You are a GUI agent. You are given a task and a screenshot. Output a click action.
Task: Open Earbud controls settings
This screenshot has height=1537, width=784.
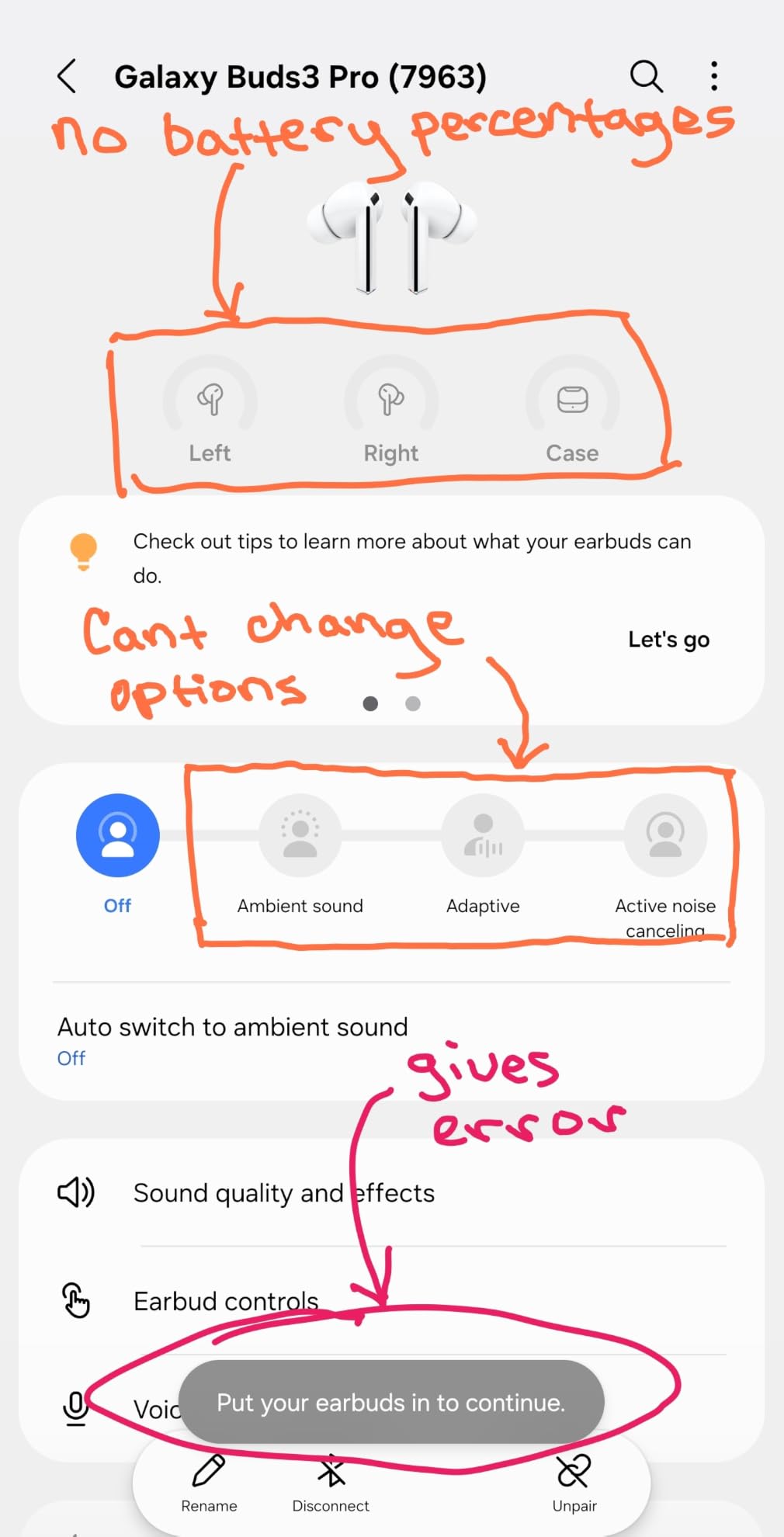391,1302
